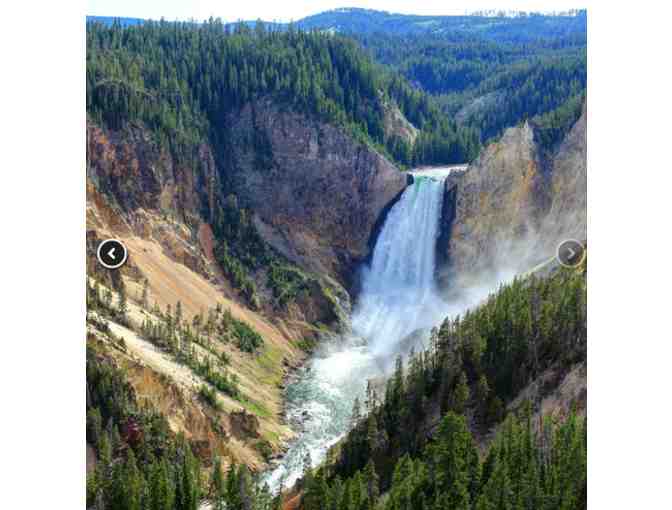Go to the previous photo in the carousel
This screenshot has width=672, height=510.
click(x=112, y=254)
